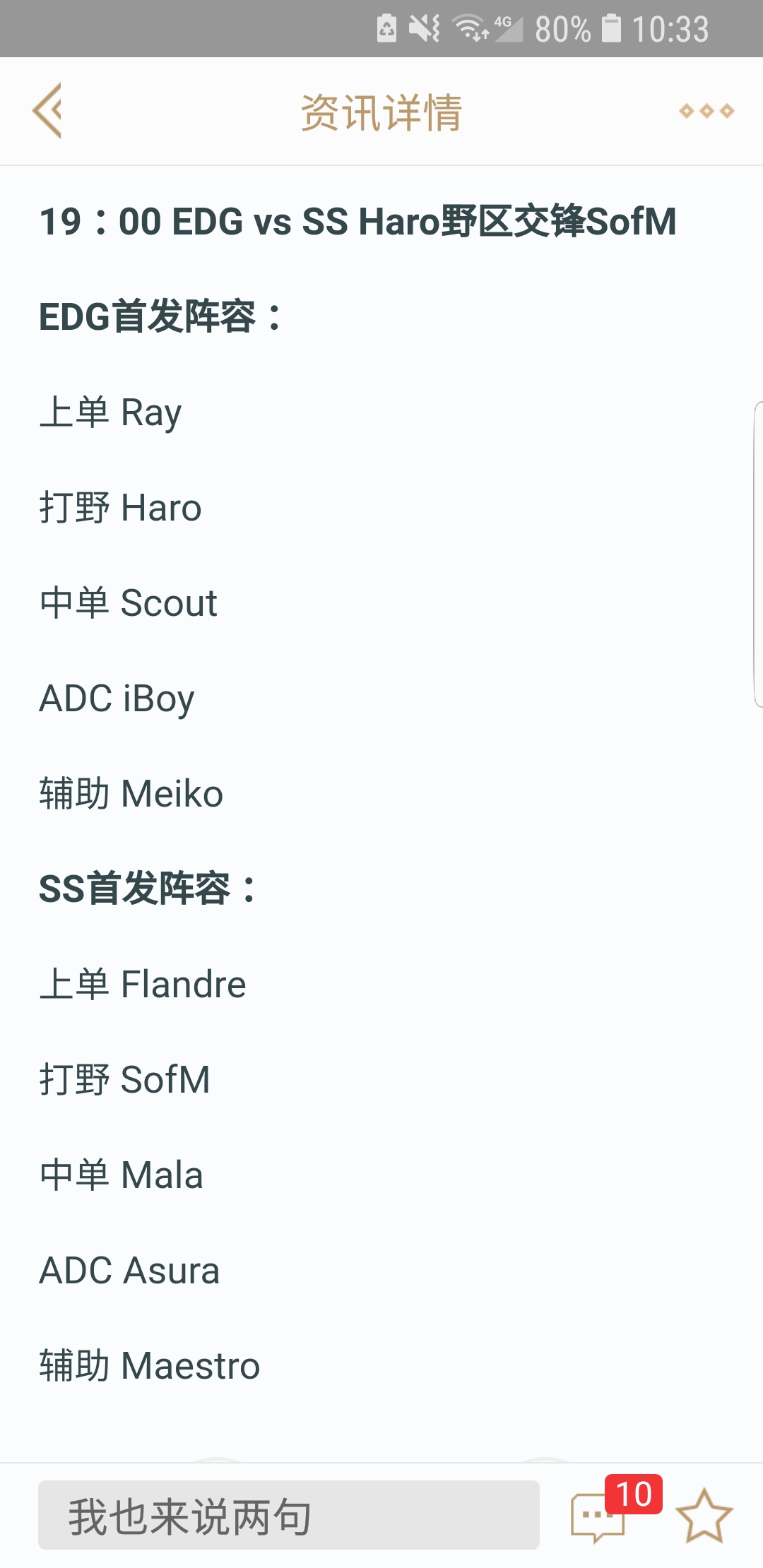Open the three-diamond overflow menu
The height and width of the screenshot is (1568, 763).
pos(706,111)
